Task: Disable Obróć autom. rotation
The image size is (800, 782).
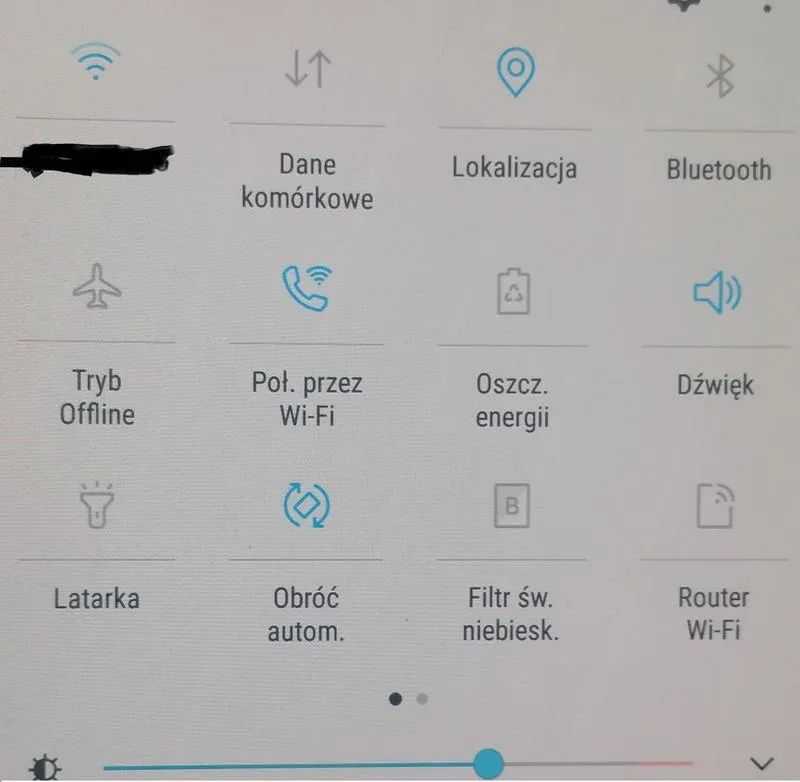Action: pos(306,504)
